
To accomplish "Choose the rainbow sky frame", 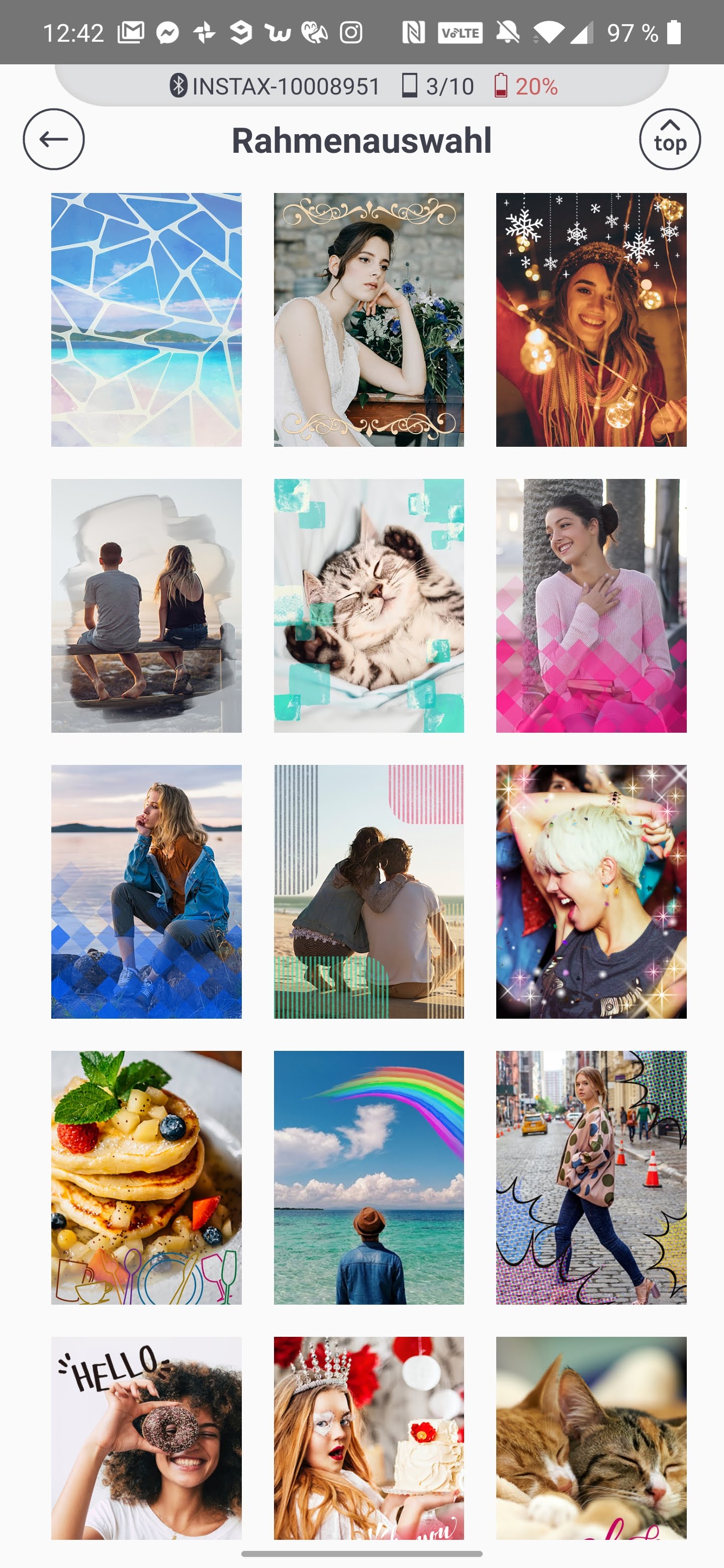I will click(369, 1177).
